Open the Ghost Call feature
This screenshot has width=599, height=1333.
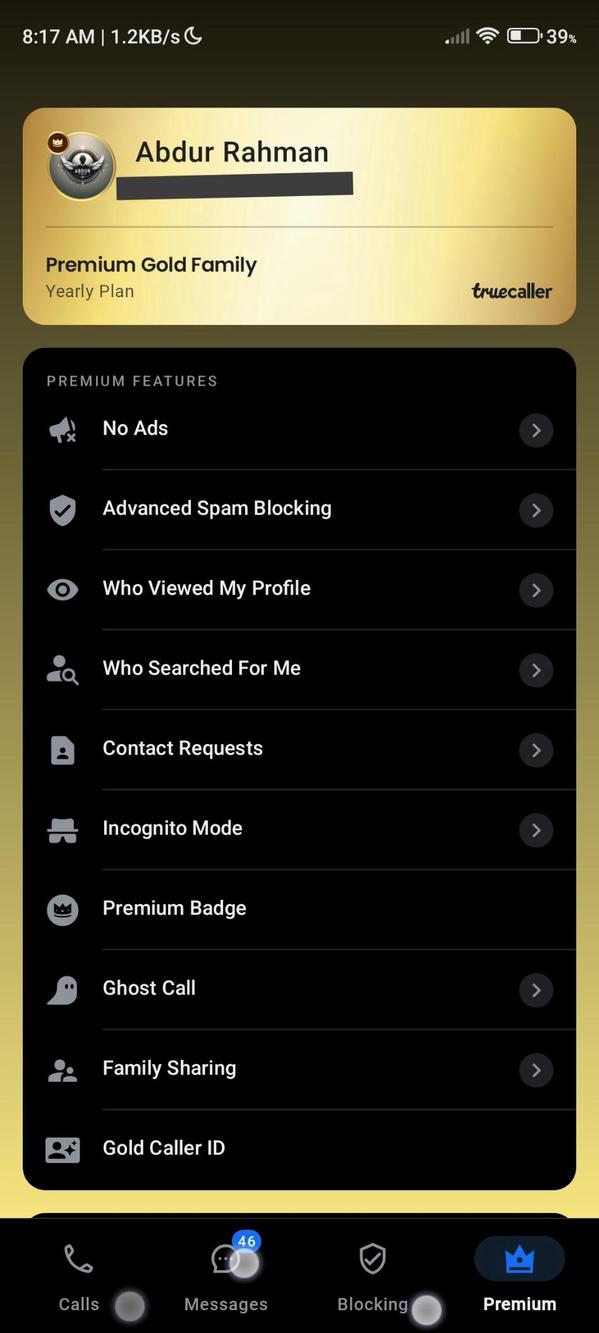(x=299, y=990)
